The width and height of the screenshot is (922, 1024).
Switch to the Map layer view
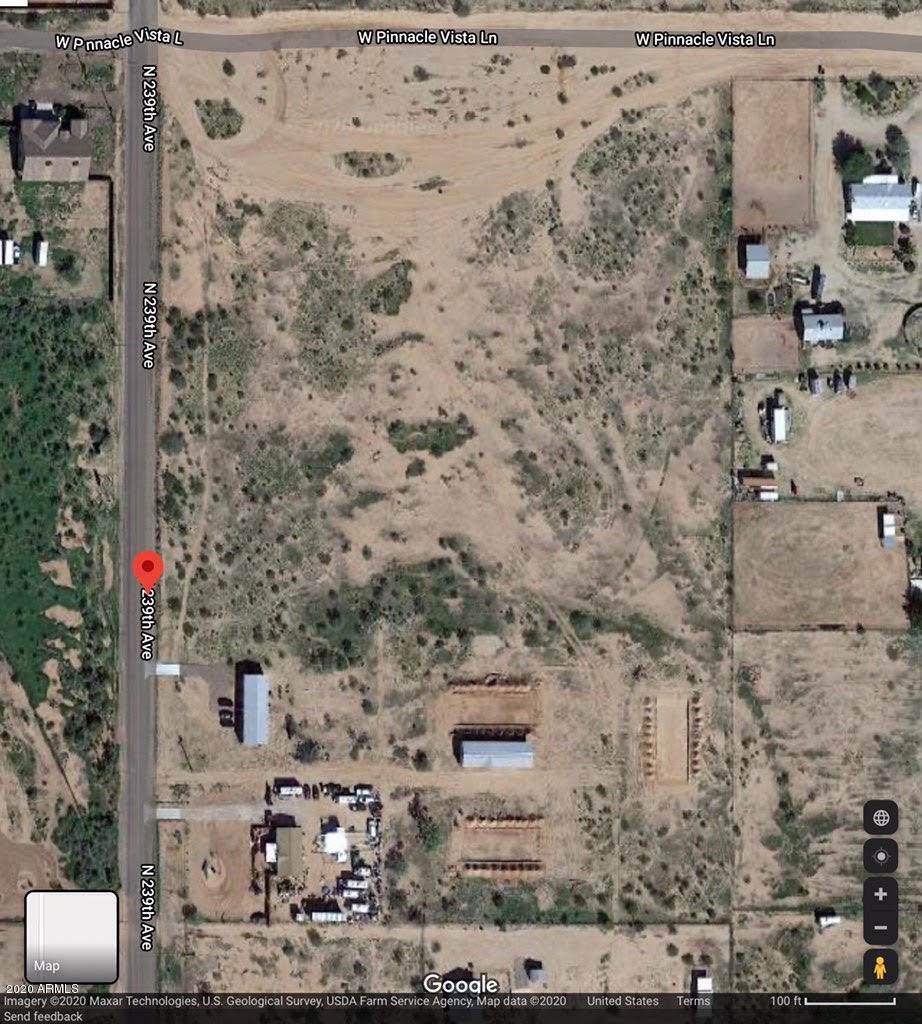pyautogui.click(x=71, y=937)
